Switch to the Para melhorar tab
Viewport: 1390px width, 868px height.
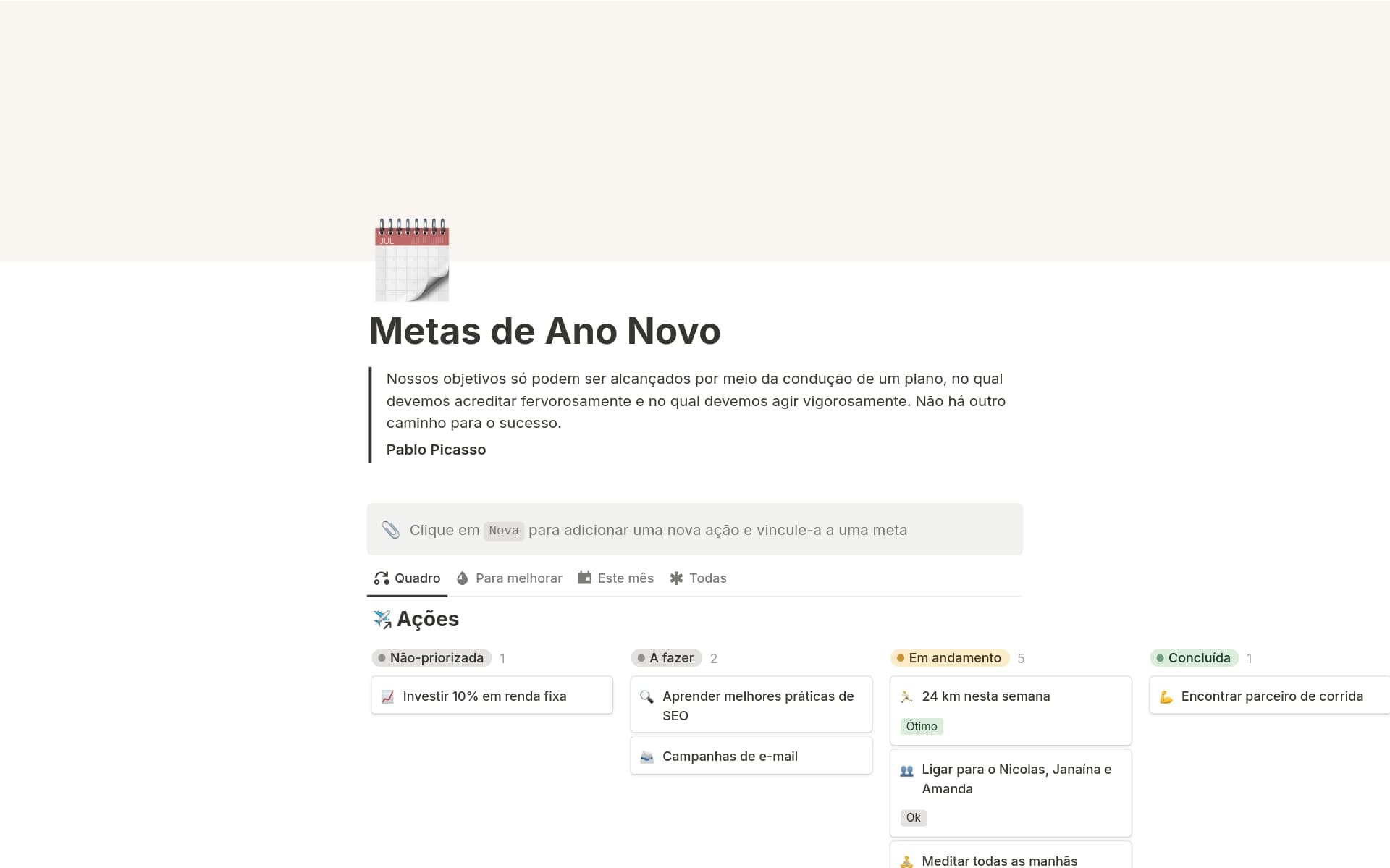click(510, 578)
